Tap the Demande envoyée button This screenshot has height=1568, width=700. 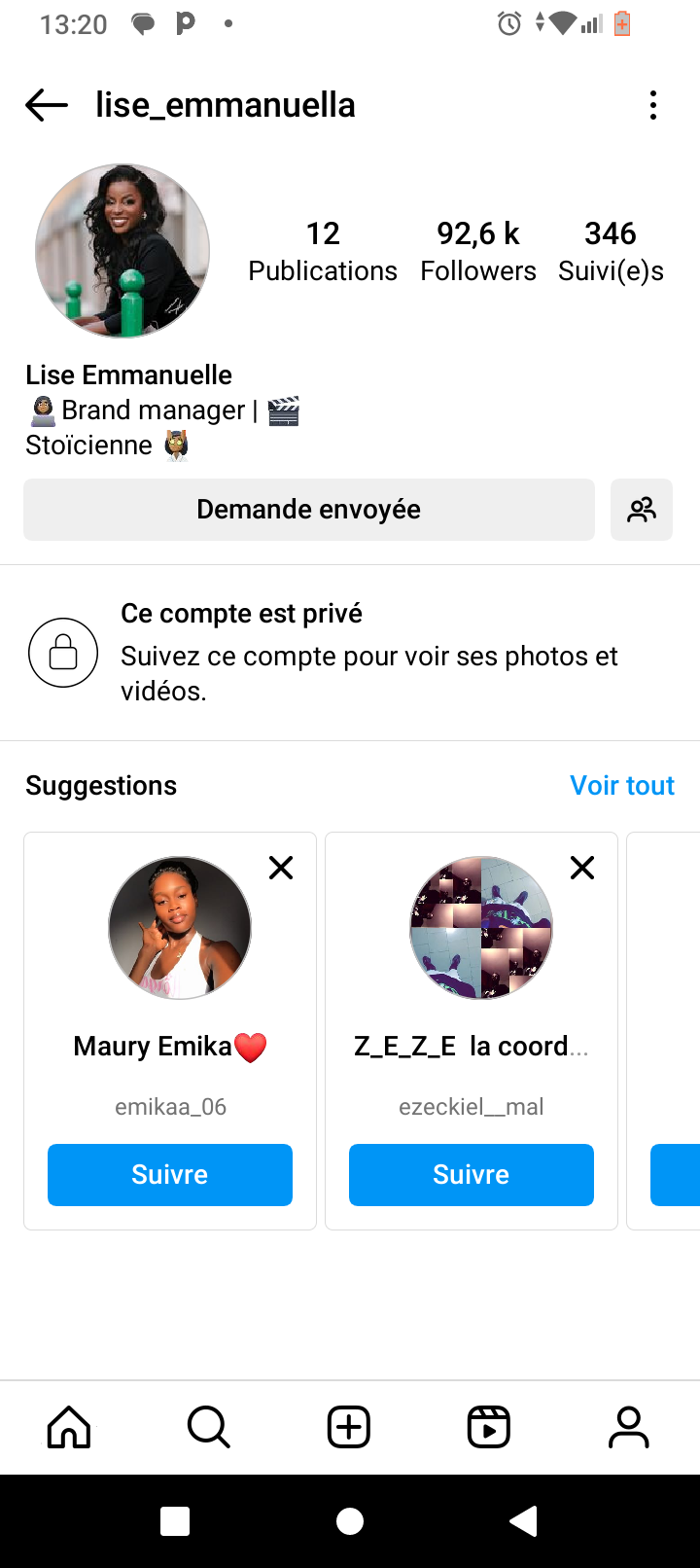point(309,510)
